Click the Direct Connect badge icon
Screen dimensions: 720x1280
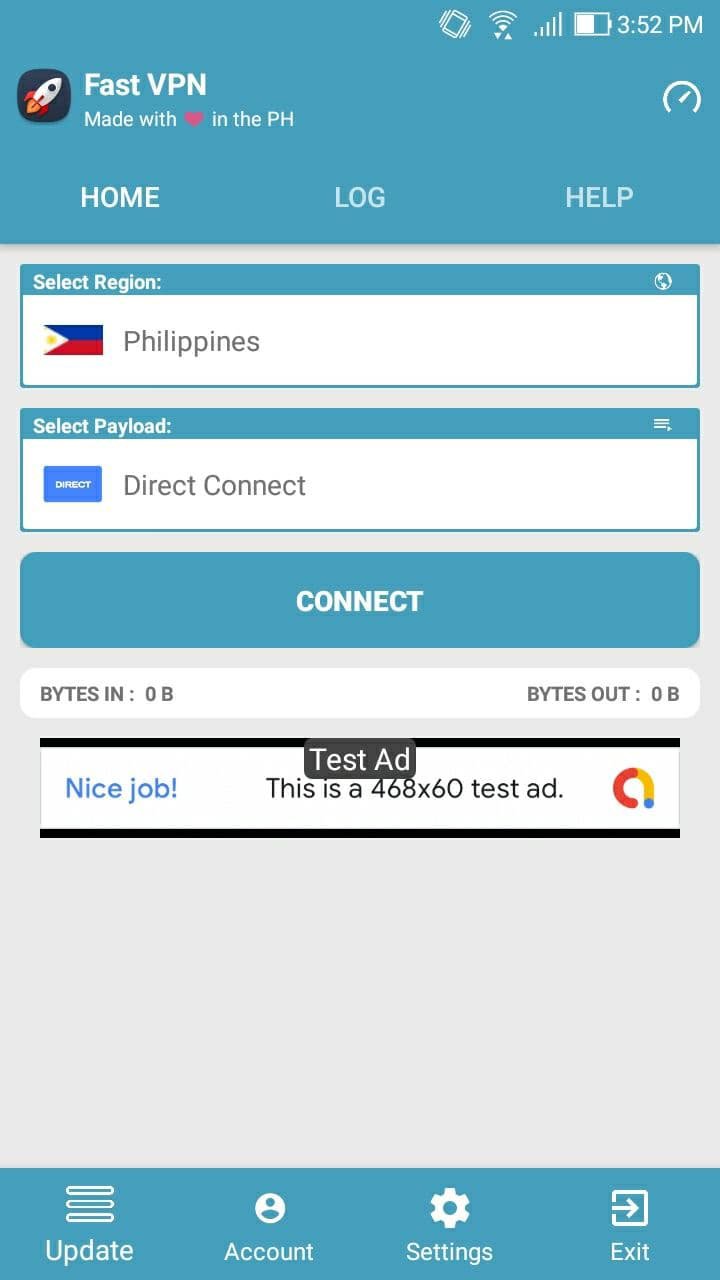pyautogui.click(x=71, y=484)
